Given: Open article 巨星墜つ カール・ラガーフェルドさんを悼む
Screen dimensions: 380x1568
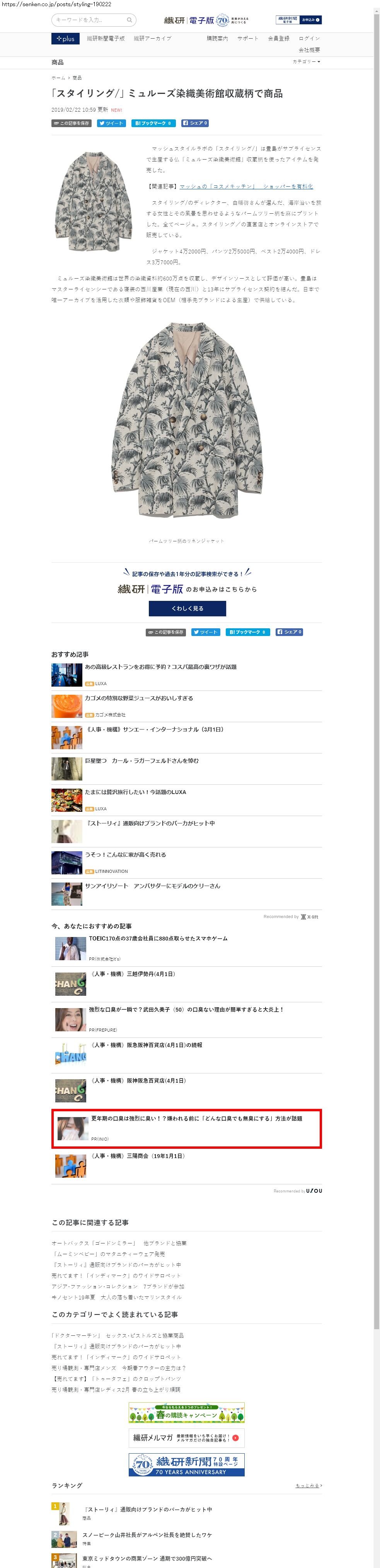Looking at the screenshot, I should pyautogui.click(x=141, y=761).
